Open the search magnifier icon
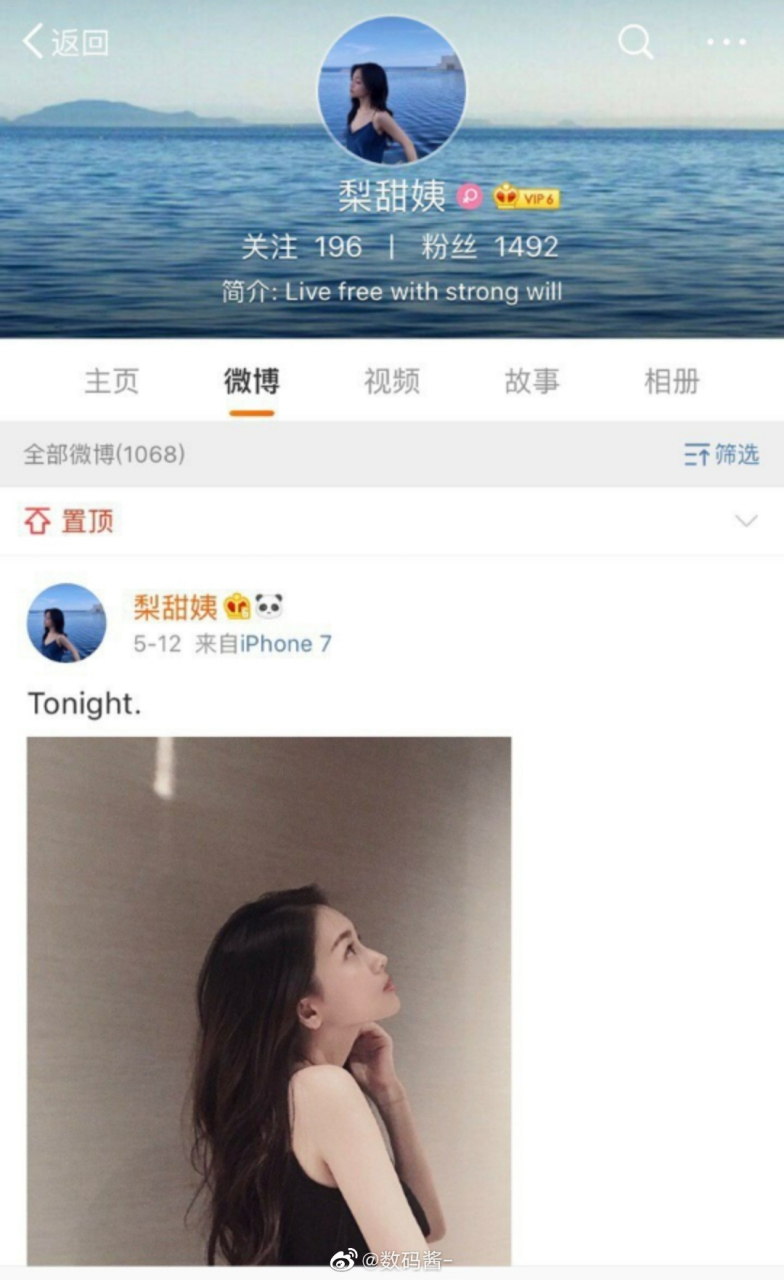The height and width of the screenshot is (1280, 784). [635, 42]
